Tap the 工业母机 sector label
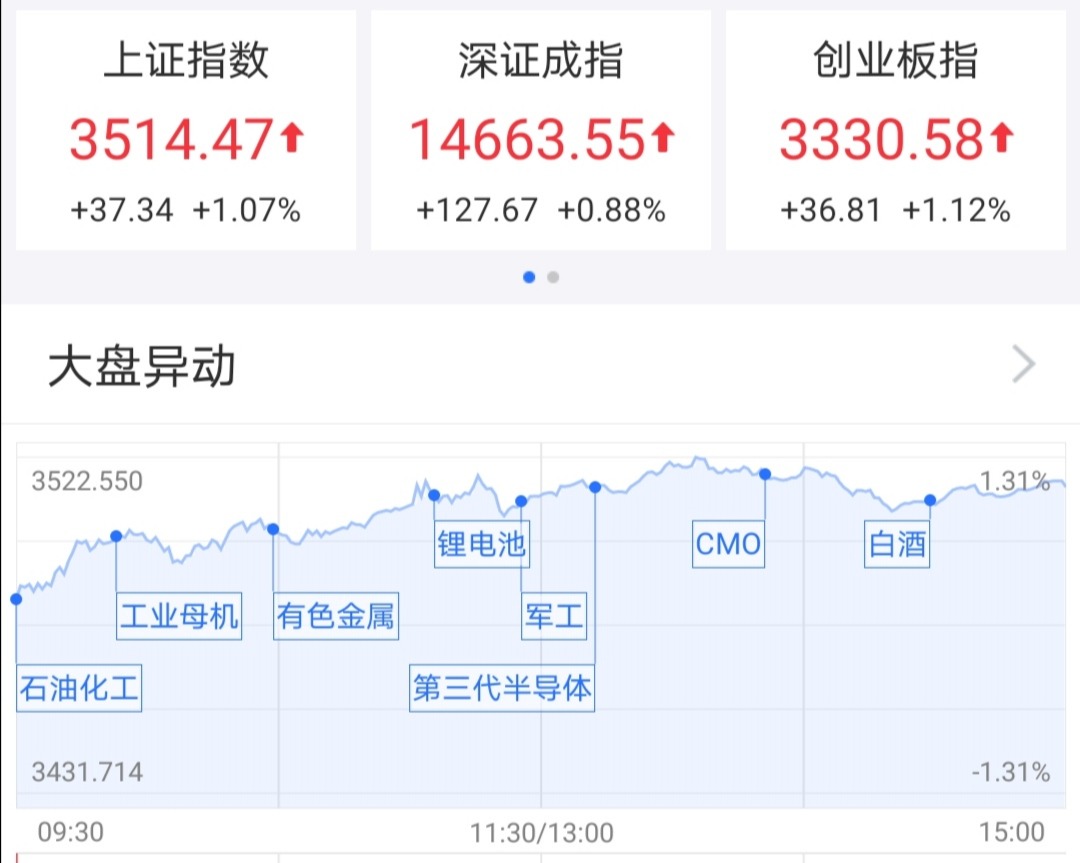 179,616
